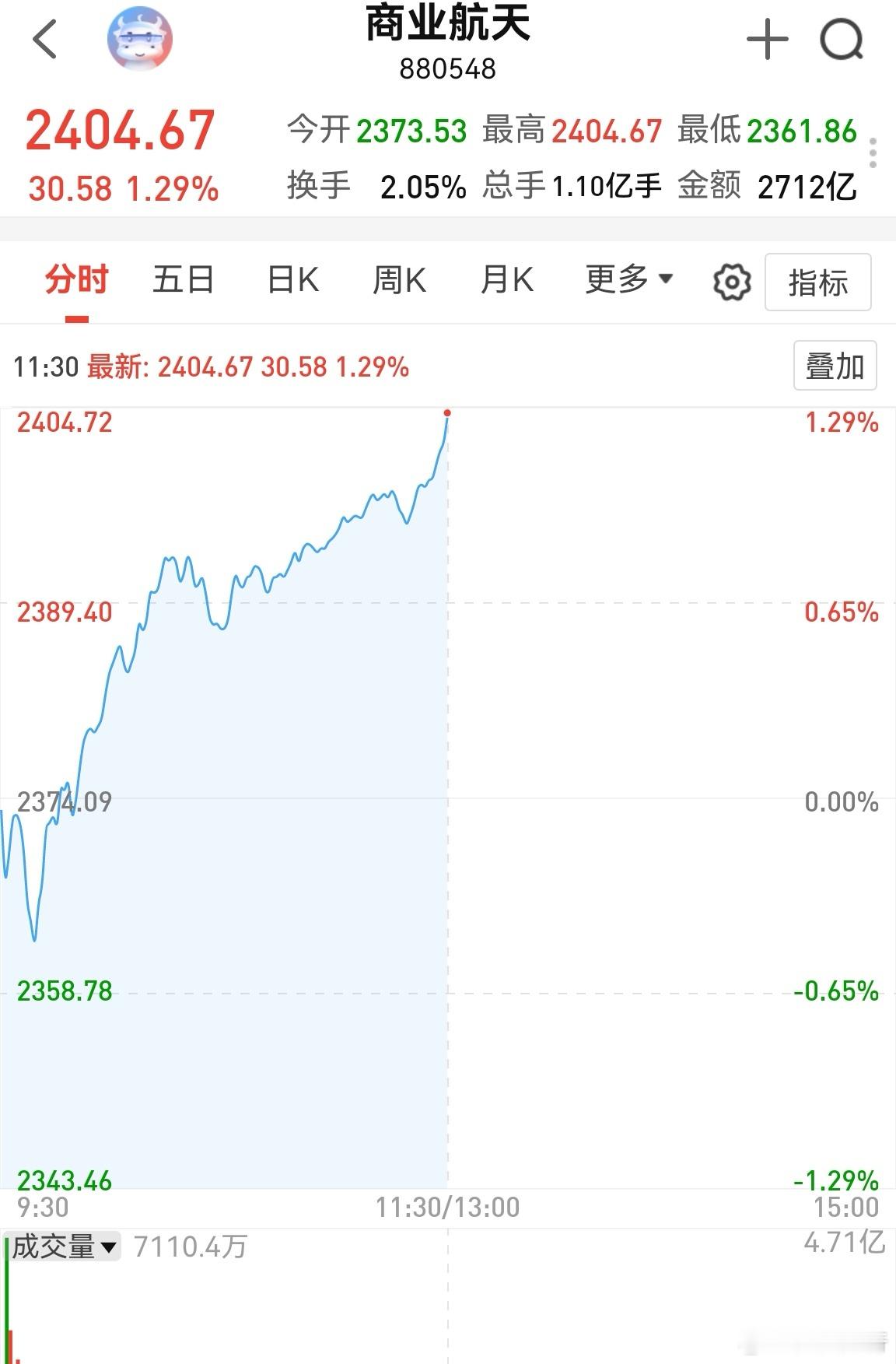Switch to the 五日 chart tab
896x1364 pixels.
point(184,279)
